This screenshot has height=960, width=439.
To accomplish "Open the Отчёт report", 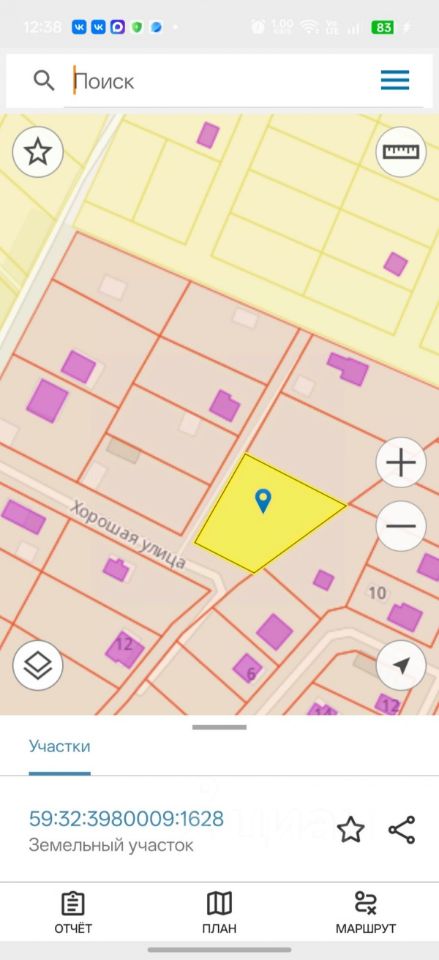I will click(x=73, y=913).
